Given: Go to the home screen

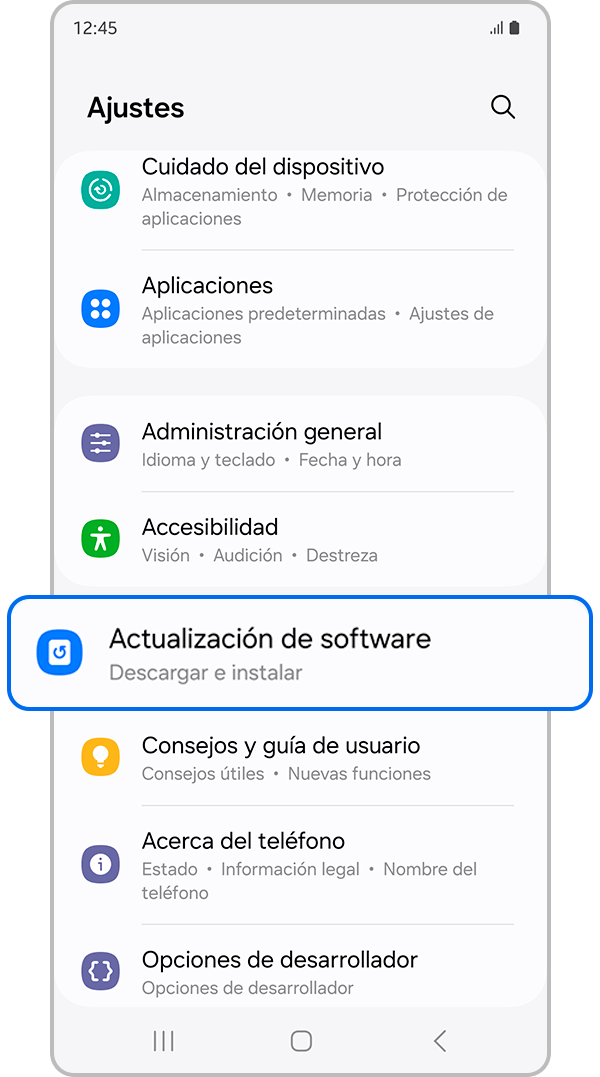Looking at the screenshot, I should click(301, 1041).
